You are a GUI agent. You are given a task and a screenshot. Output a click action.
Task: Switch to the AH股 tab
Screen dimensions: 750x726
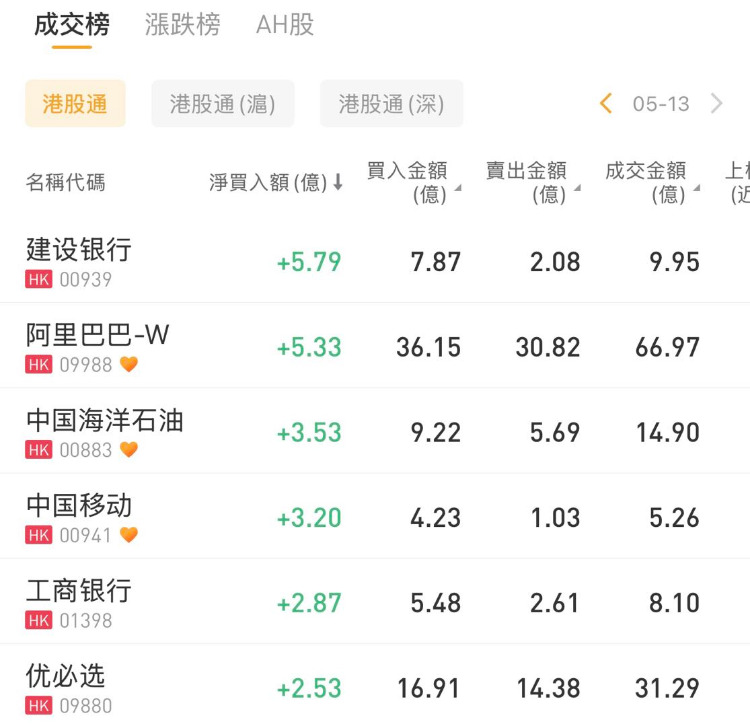coord(285,25)
